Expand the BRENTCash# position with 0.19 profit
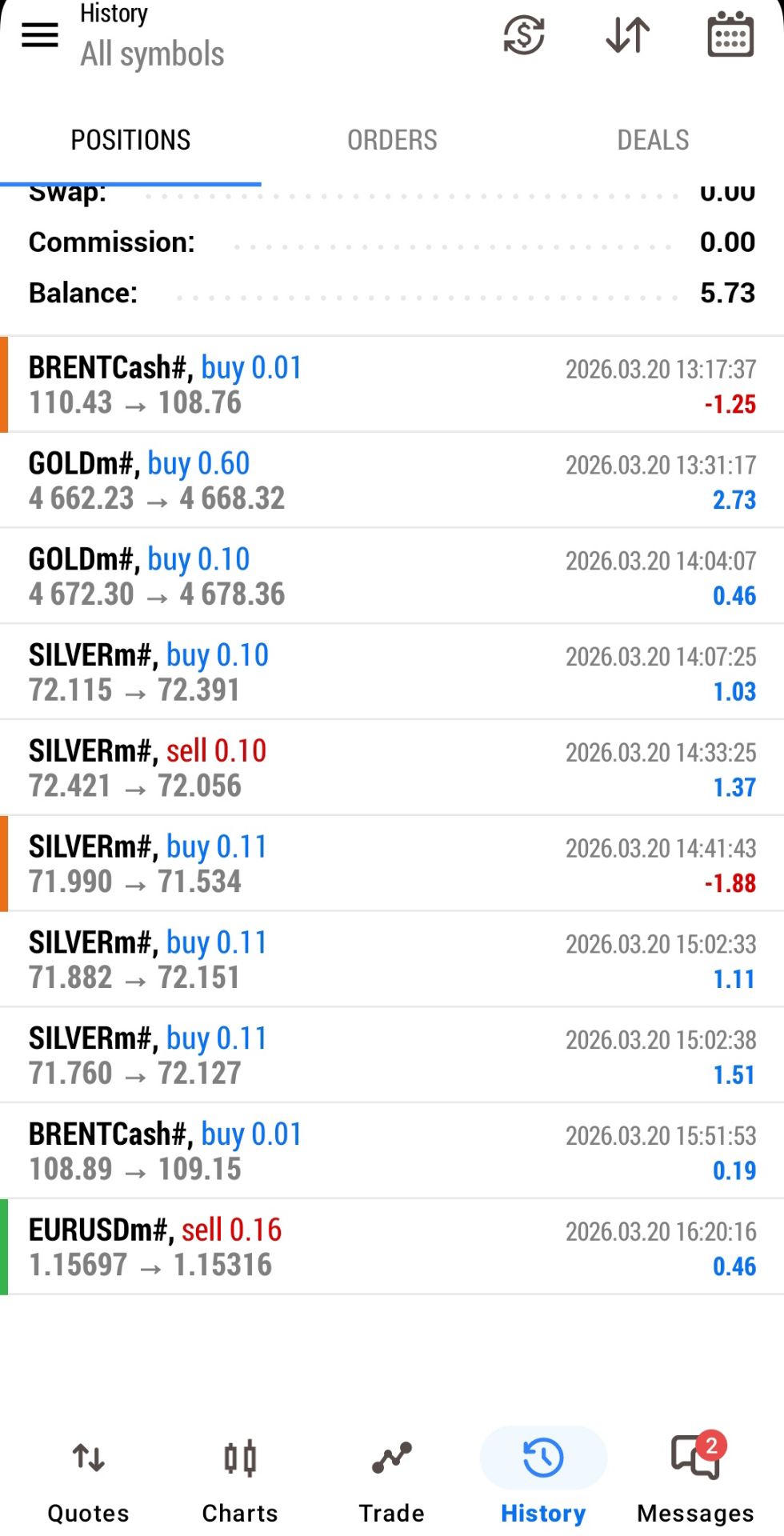Viewport: 784px width, 1536px height. pos(392,1151)
